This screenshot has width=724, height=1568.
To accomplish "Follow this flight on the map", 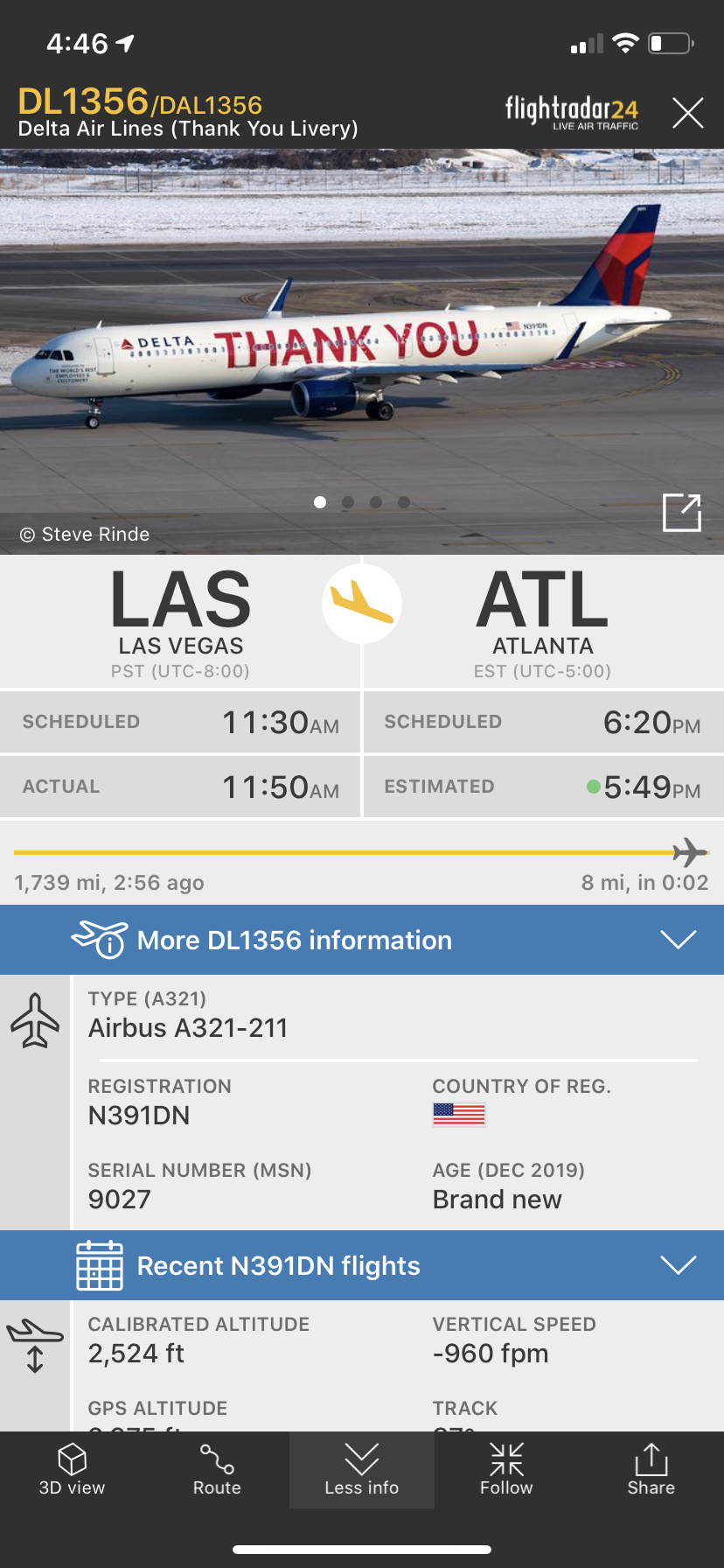I will [x=506, y=1470].
